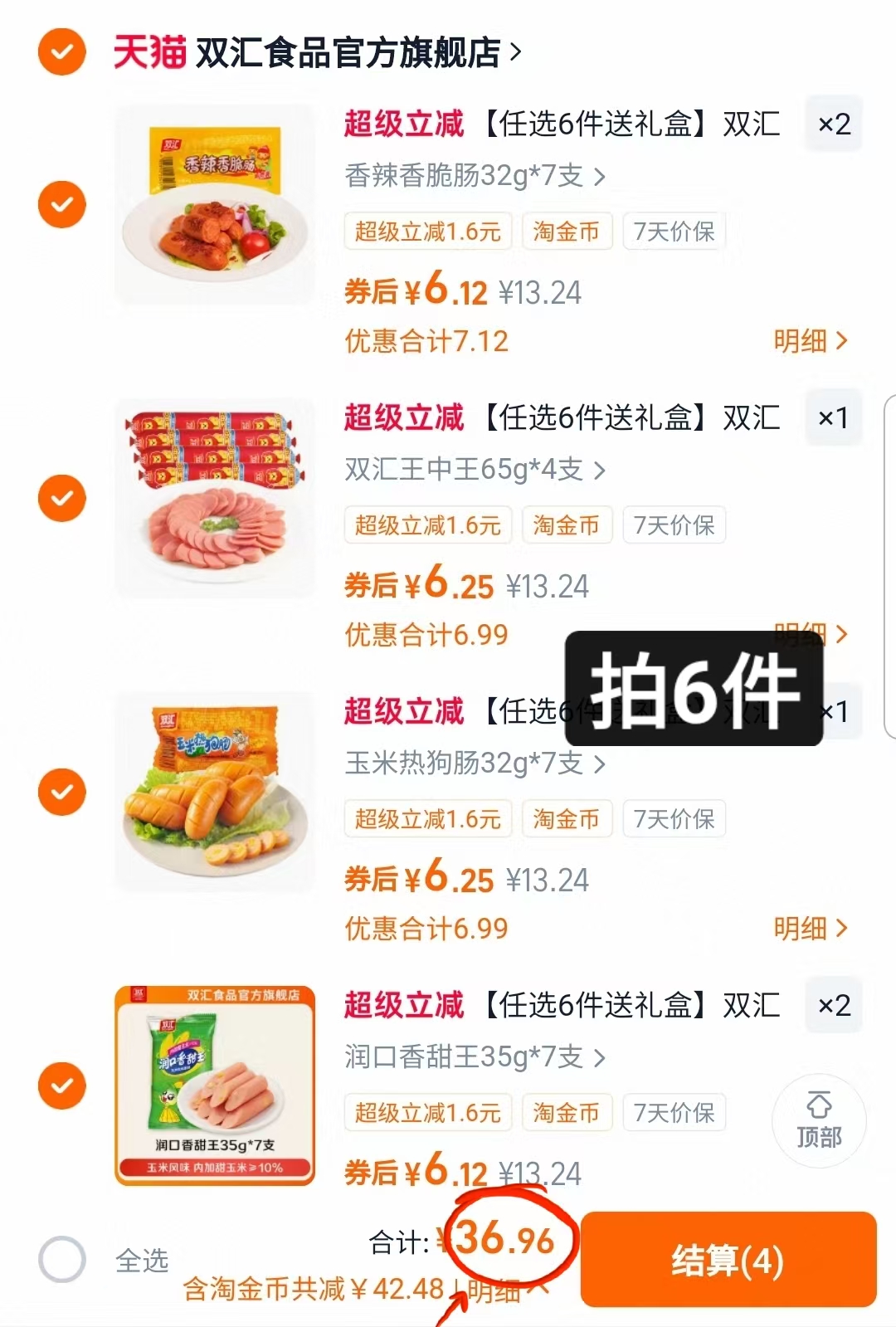This screenshot has height=1327, width=896.
Task: Open the 超级立减1.6元 coupon tag on 玉米热狗肠
Action: click(427, 818)
